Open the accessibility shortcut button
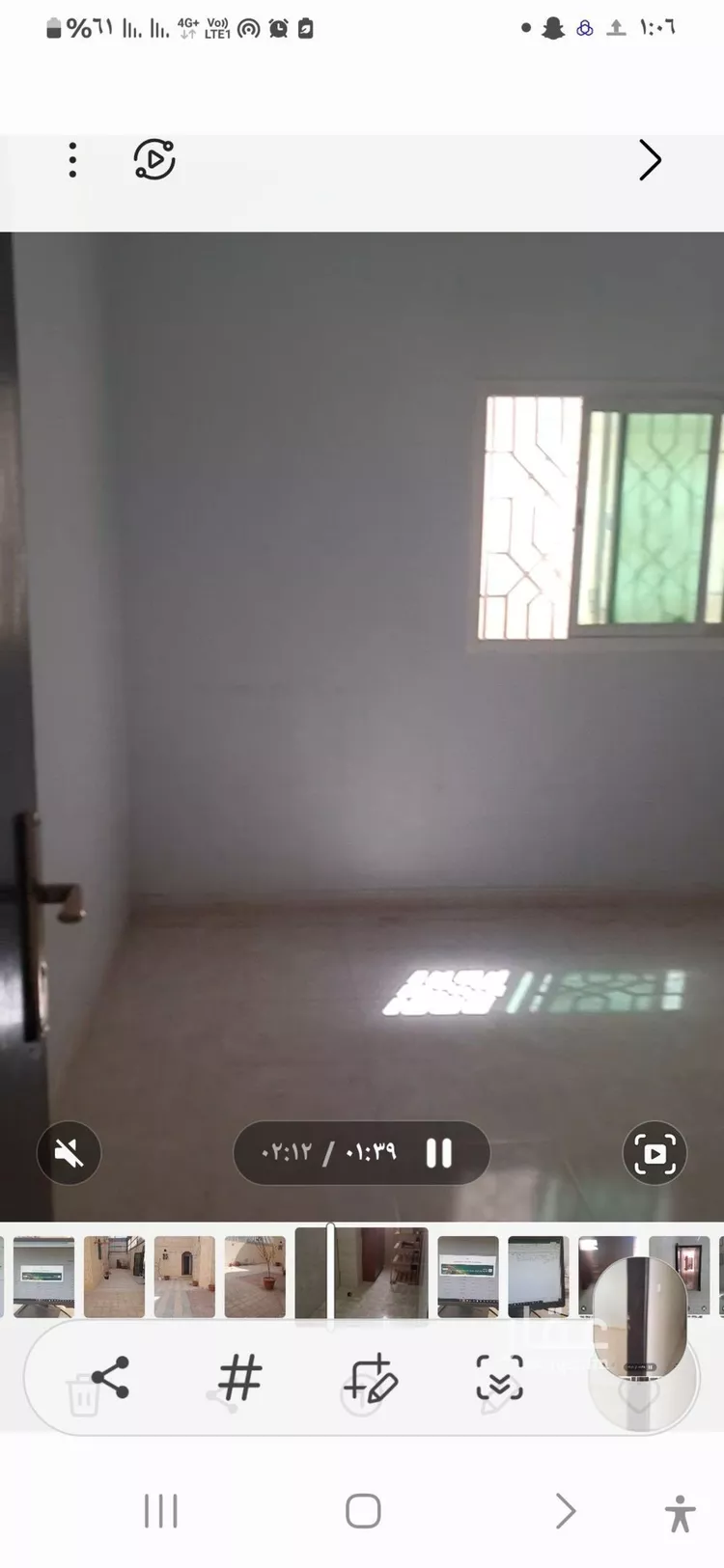The image size is (724, 1568). point(680,1512)
